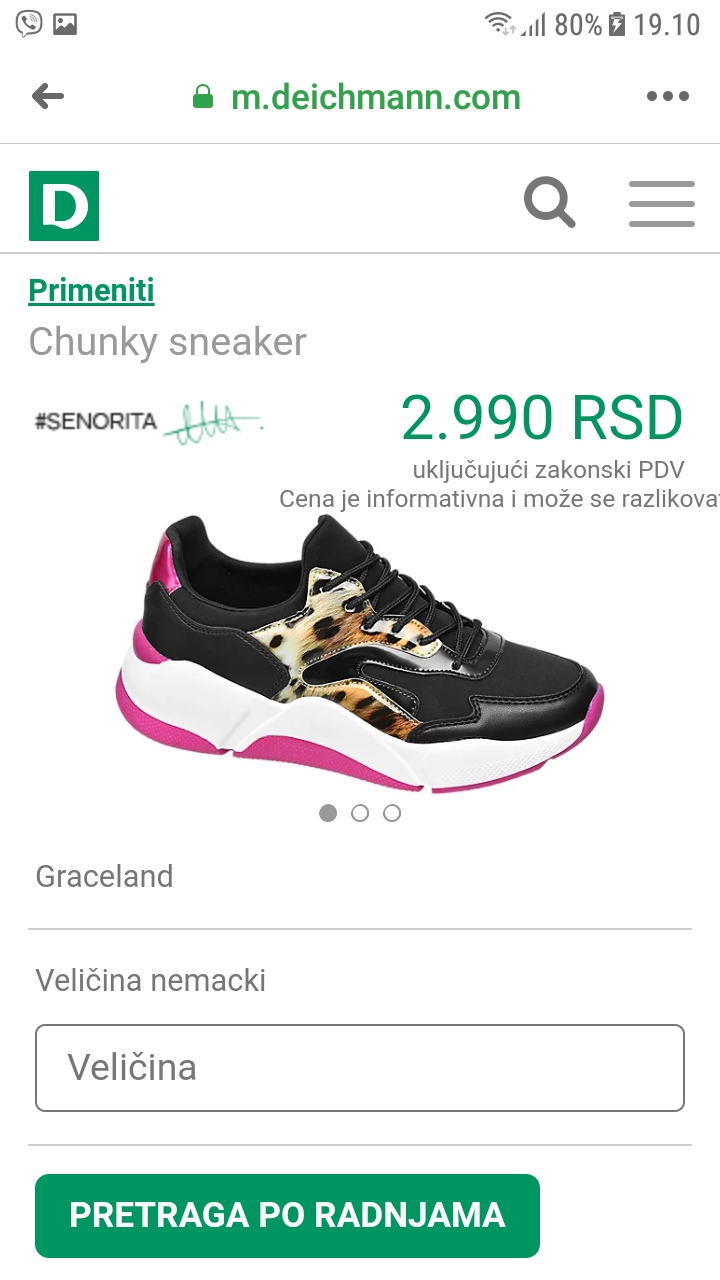Open the hamburger navigation menu
The height and width of the screenshot is (1280, 720).
(x=662, y=204)
